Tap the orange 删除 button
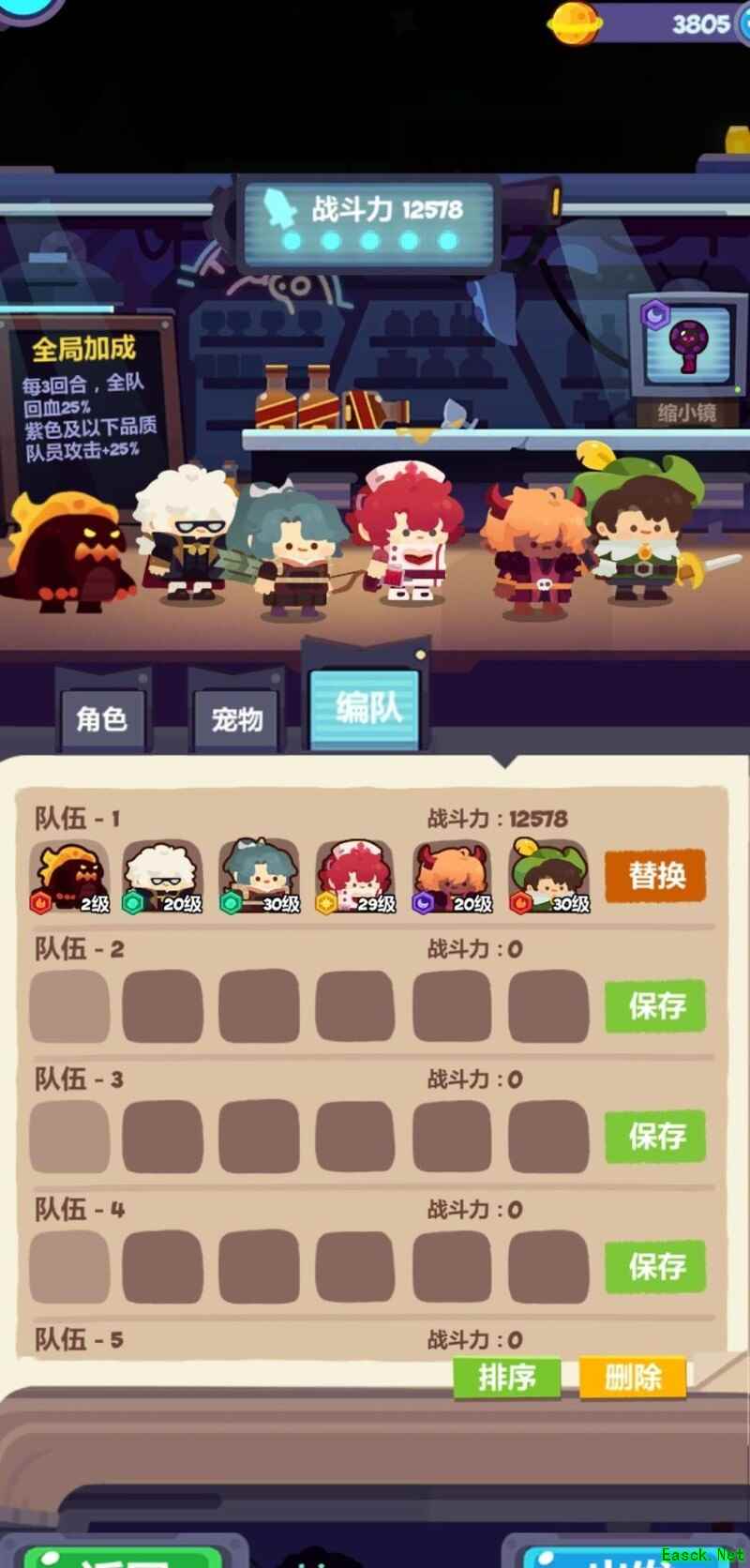Screen dimensions: 750x1568 click(633, 1378)
